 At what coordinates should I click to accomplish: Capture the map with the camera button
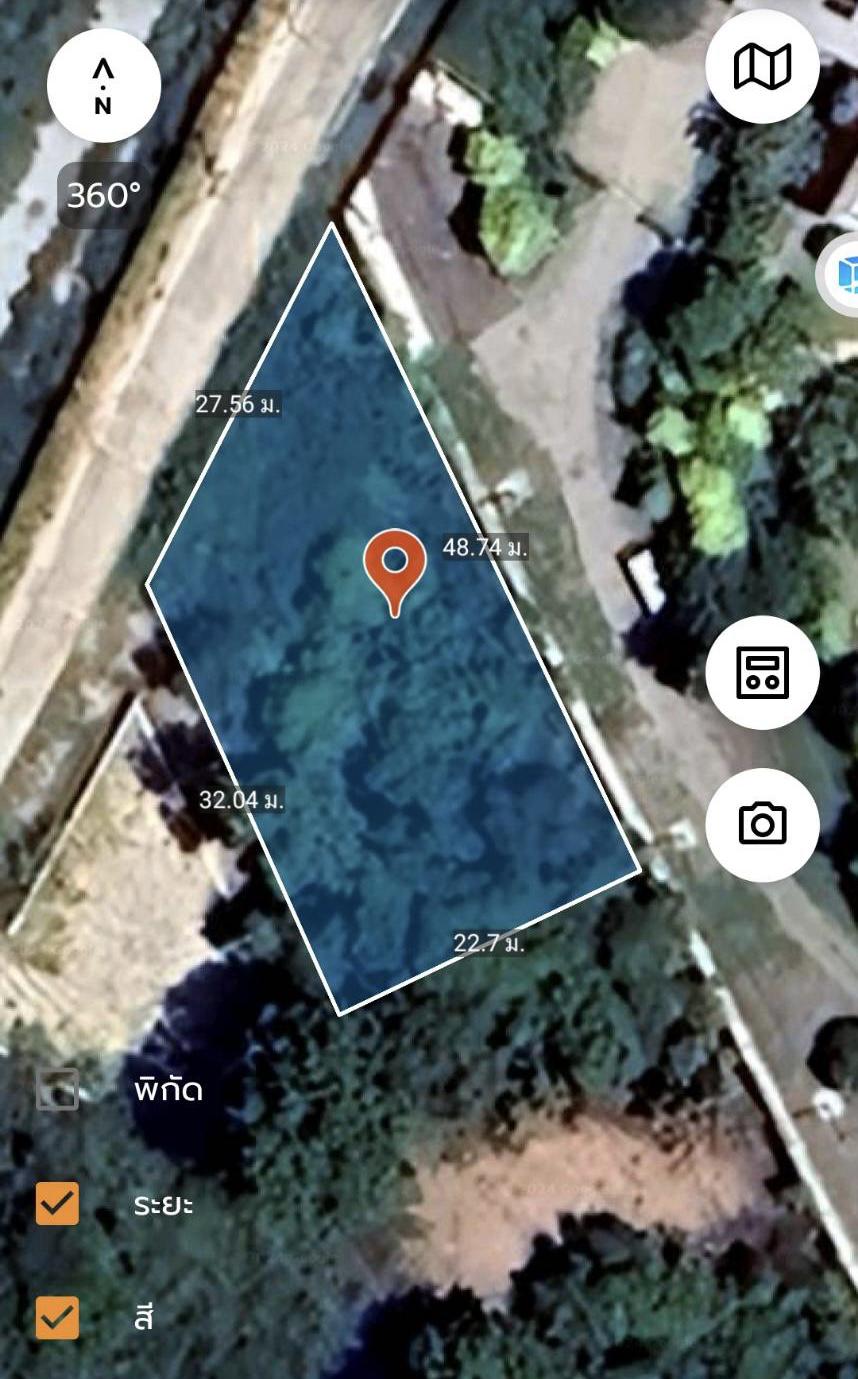pyautogui.click(x=763, y=824)
